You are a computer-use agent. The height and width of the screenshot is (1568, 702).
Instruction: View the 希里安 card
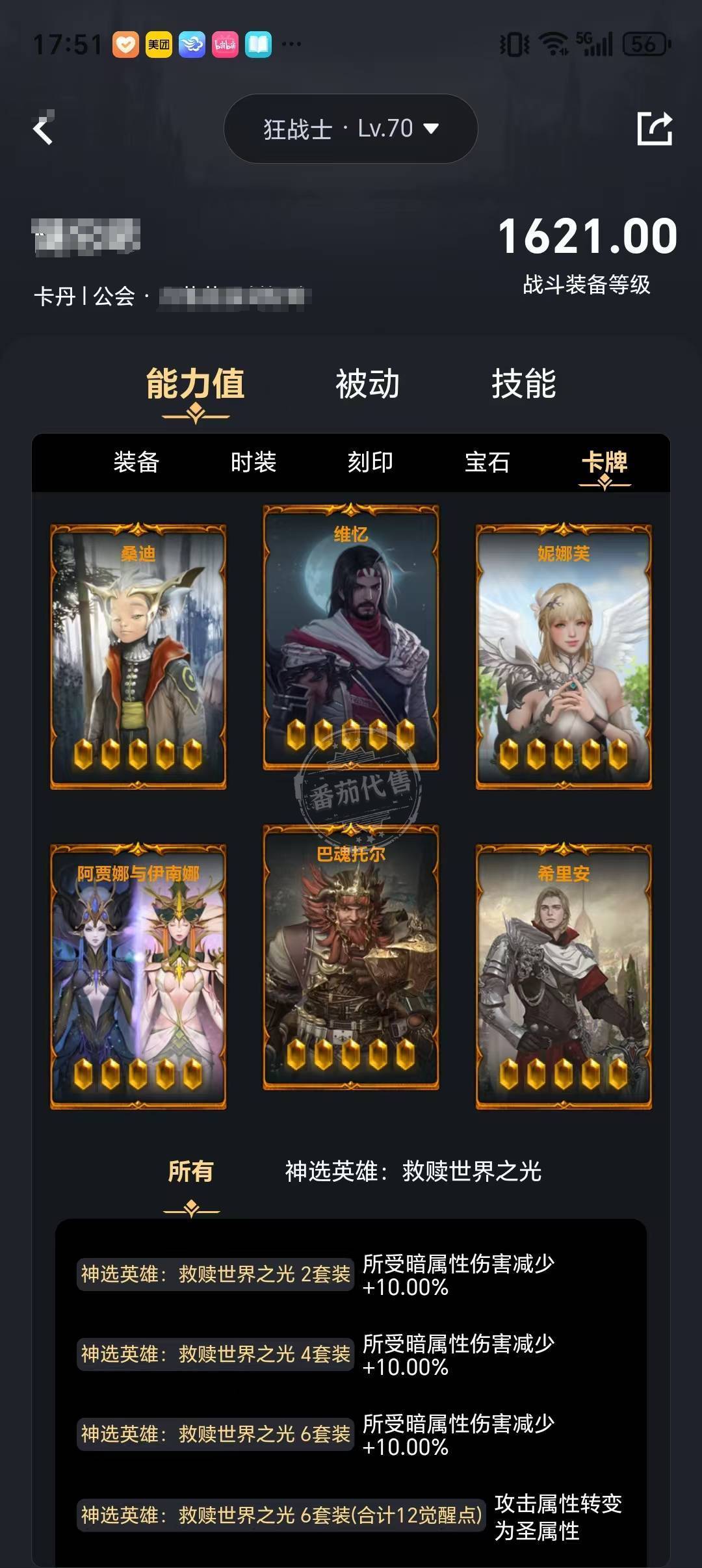tap(564, 976)
